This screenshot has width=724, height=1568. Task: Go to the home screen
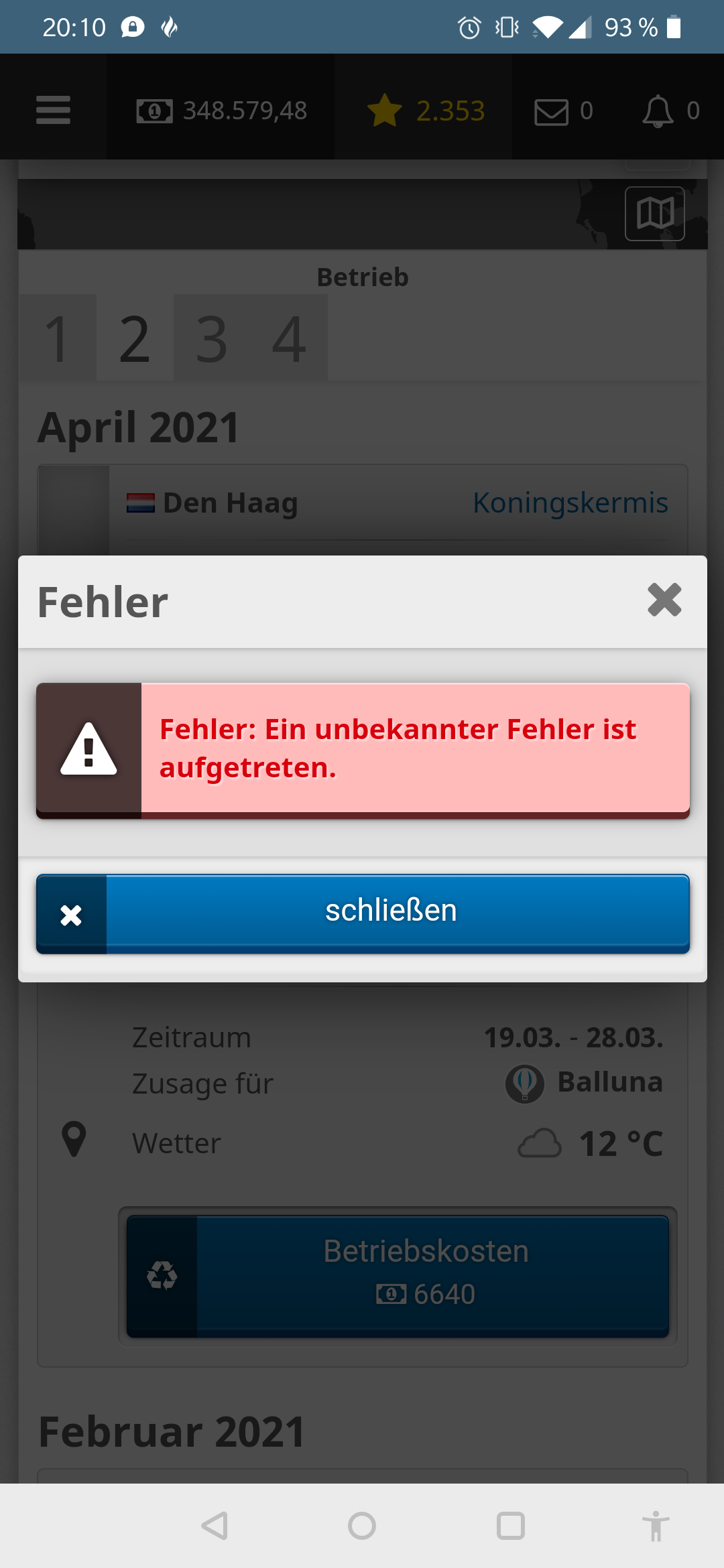click(362, 1526)
